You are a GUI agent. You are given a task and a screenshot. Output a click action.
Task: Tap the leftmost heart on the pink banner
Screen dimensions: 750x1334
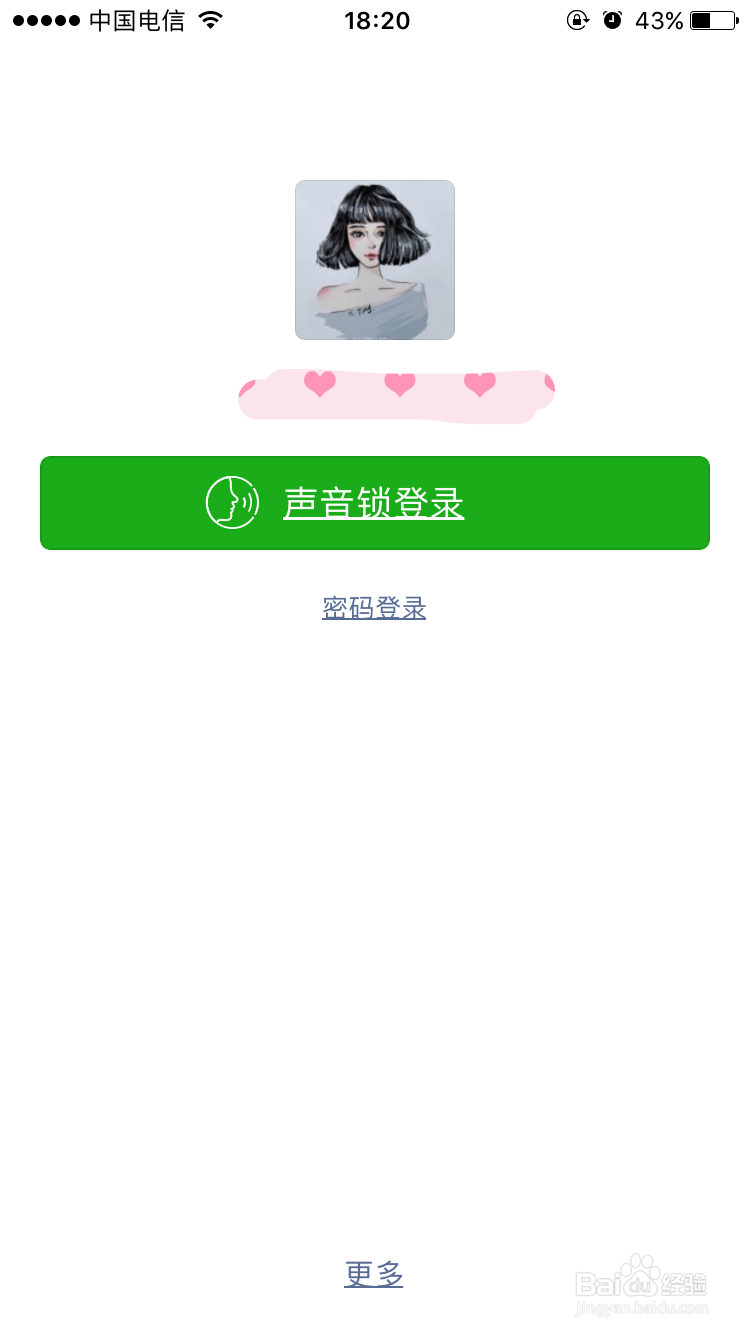318,383
